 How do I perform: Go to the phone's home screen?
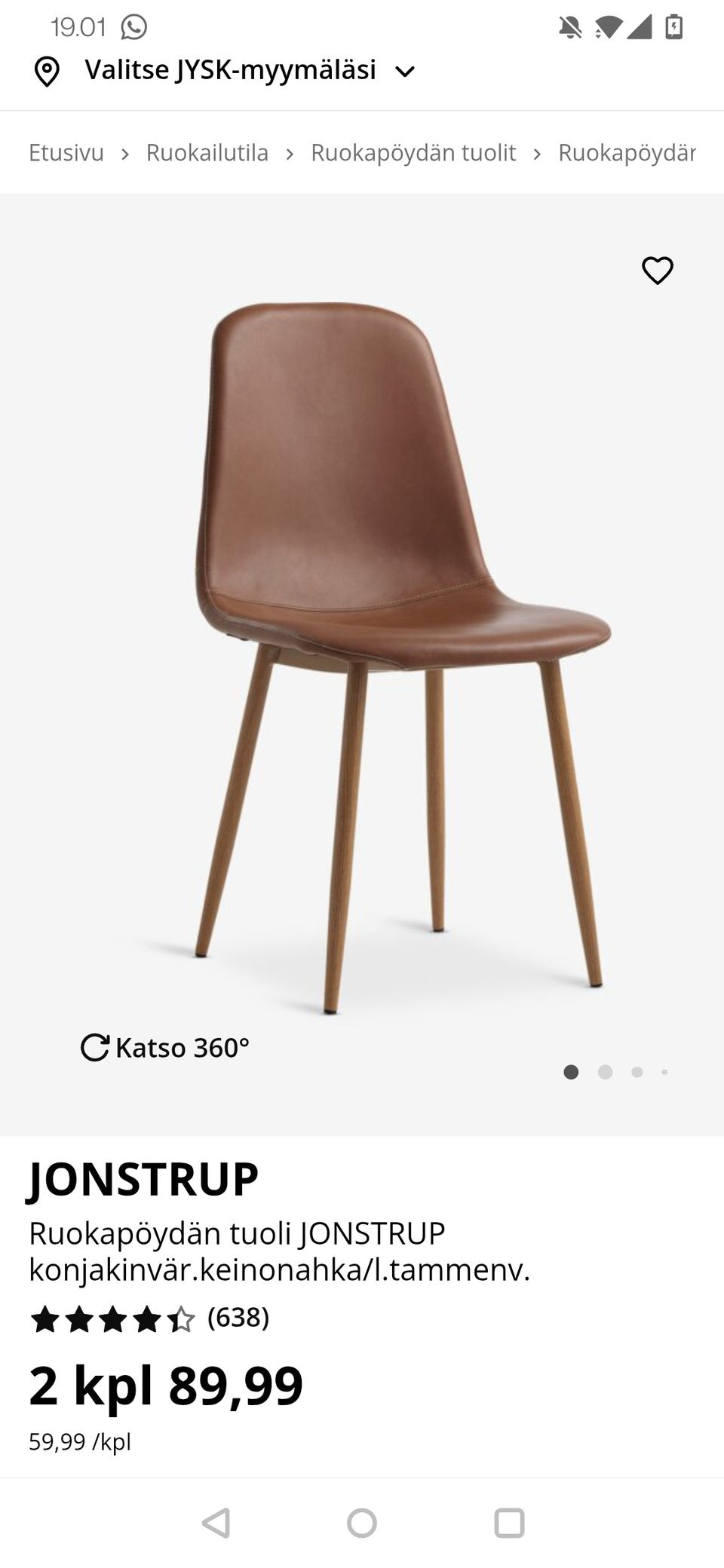pos(362,1523)
